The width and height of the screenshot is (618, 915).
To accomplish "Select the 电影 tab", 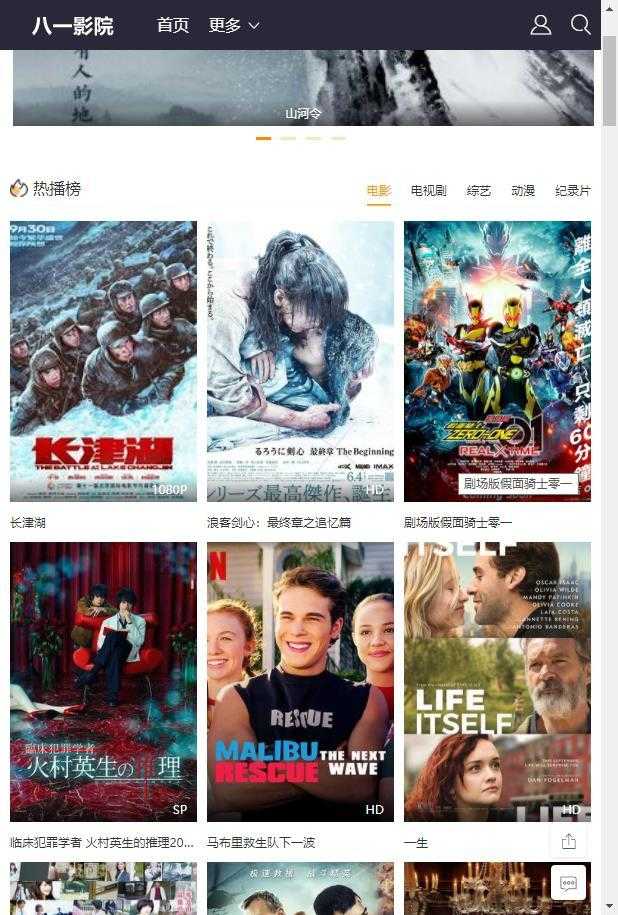I will tap(378, 190).
